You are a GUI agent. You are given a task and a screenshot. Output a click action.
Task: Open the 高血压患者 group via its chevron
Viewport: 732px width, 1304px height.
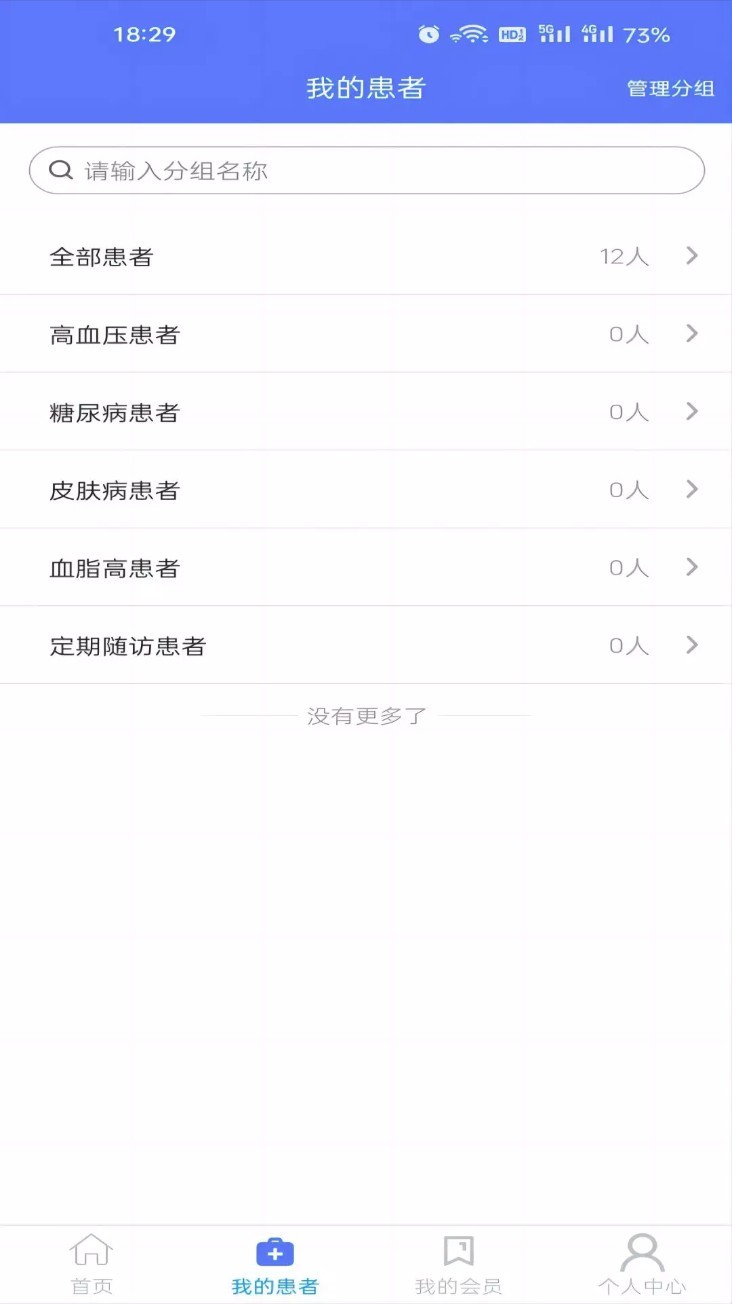(690, 334)
